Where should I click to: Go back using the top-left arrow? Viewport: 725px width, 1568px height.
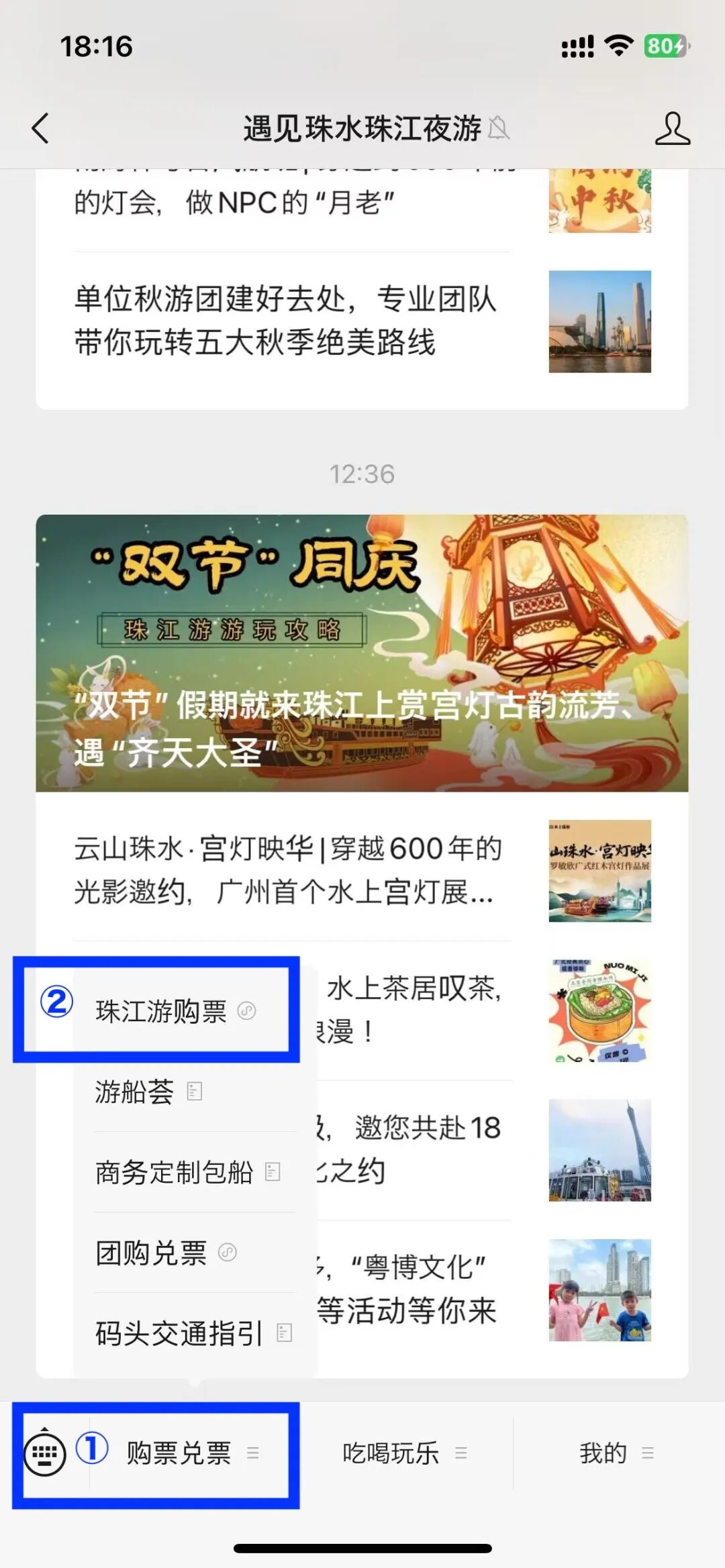point(40,128)
